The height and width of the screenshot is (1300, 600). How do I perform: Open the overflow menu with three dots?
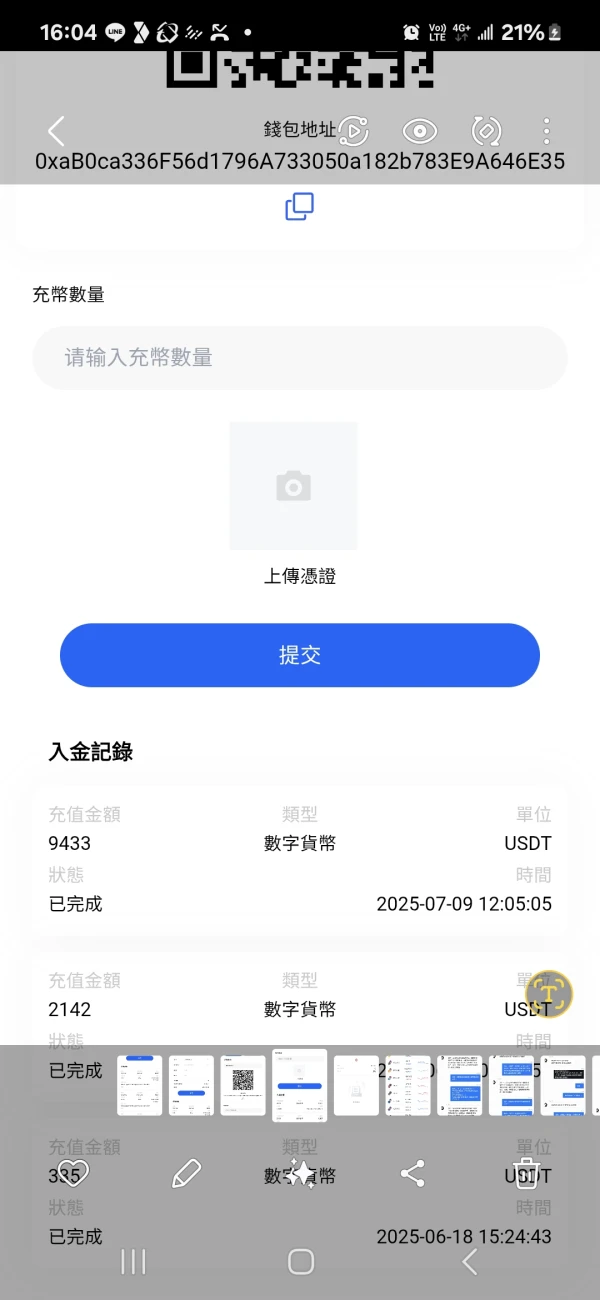[546, 131]
